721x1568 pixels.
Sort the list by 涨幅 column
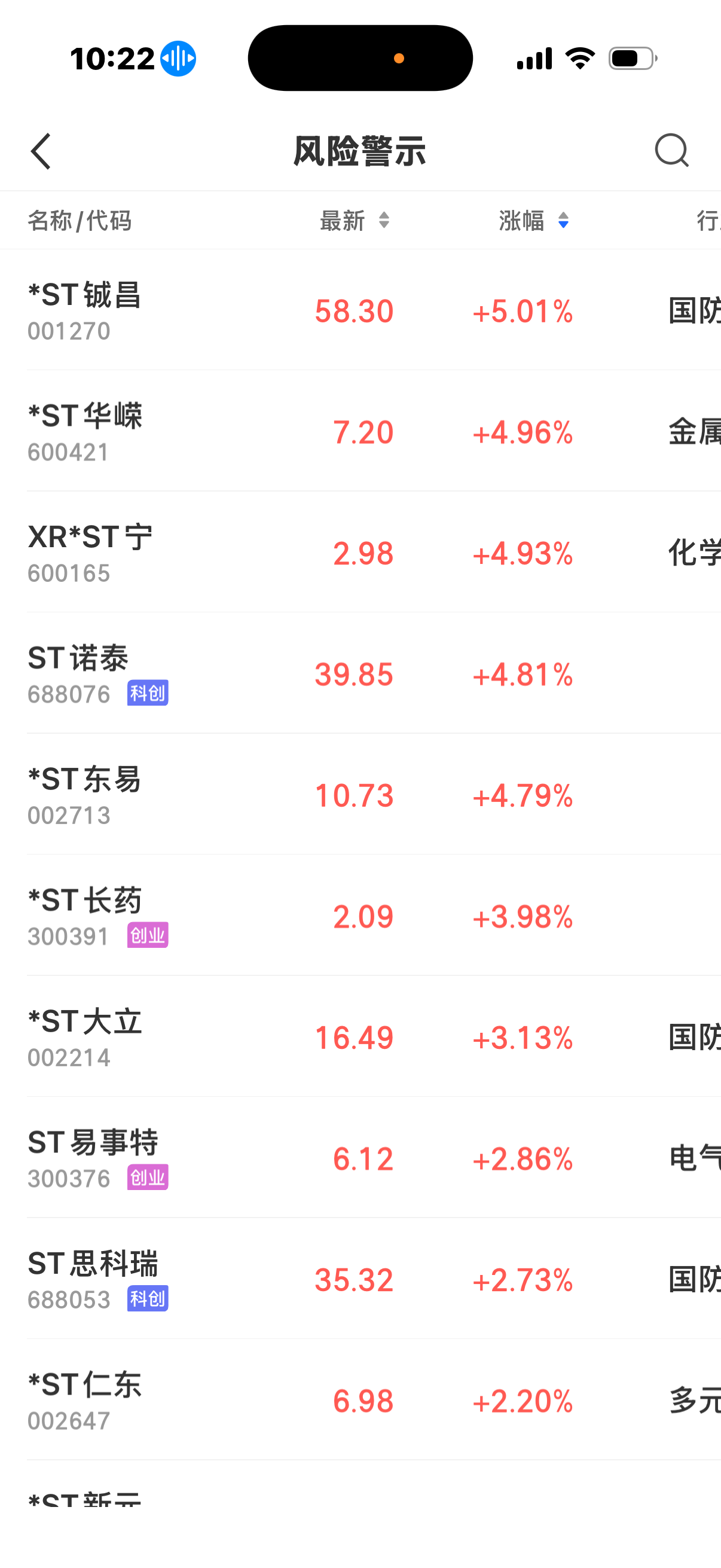(x=534, y=220)
